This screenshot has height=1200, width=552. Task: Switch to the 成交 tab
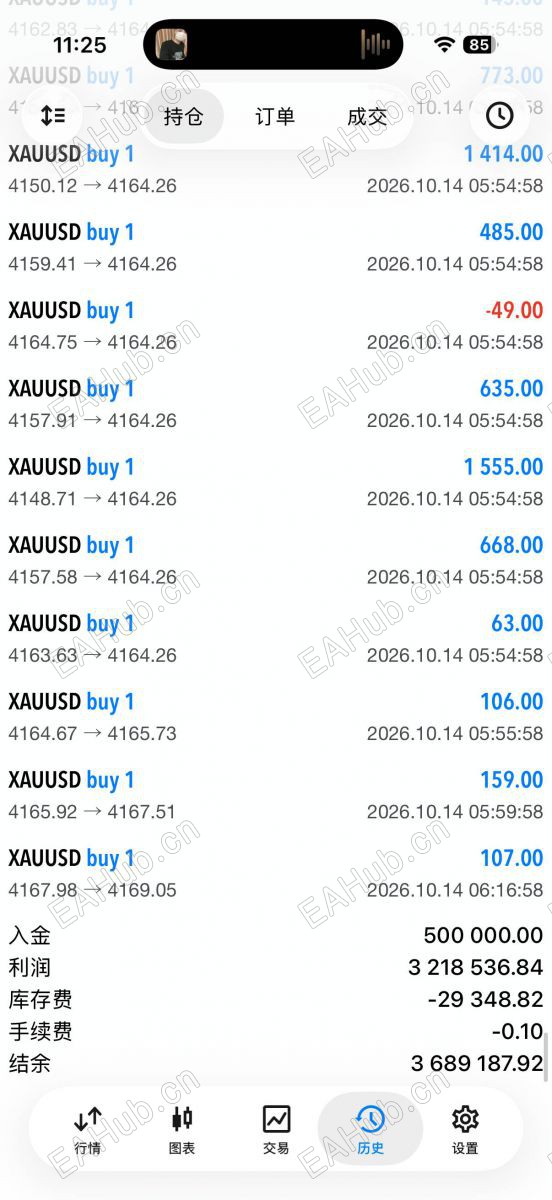coord(367,116)
